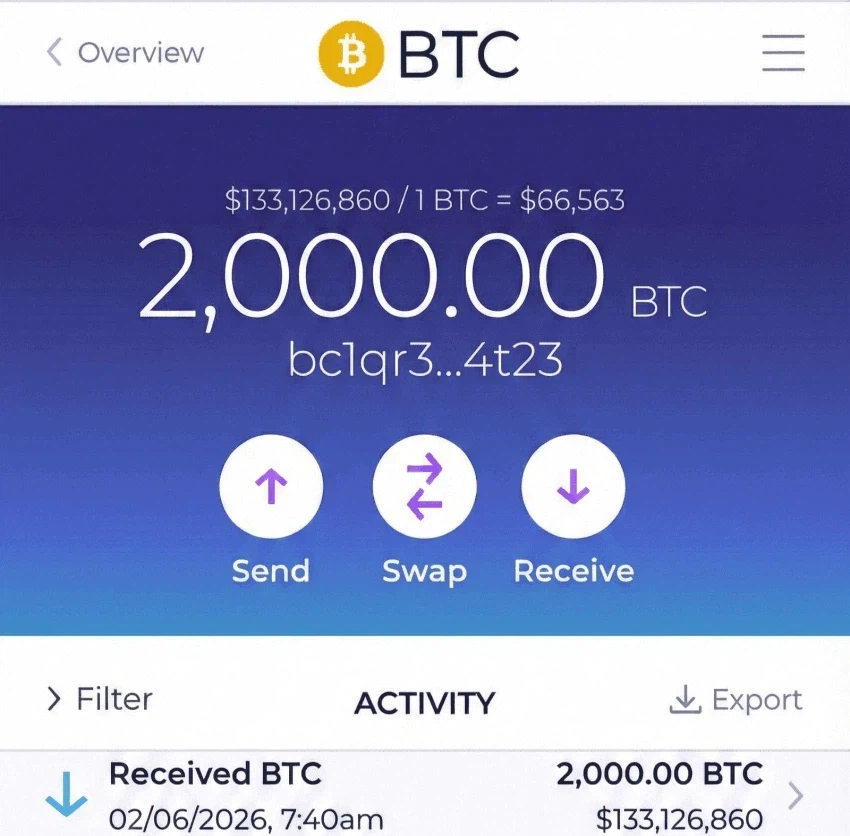Tap the Send button
This screenshot has height=836, width=850.
[271, 488]
